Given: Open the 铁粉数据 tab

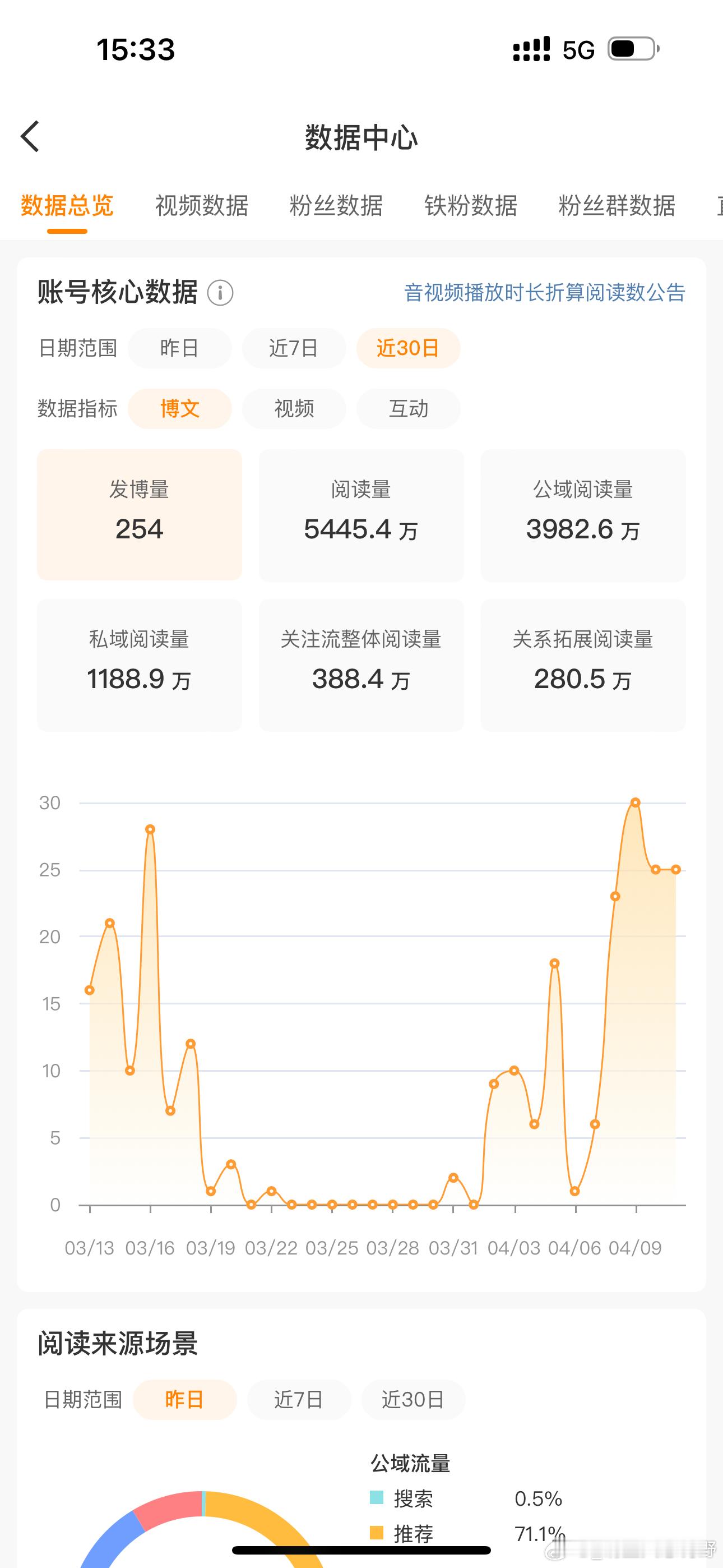Looking at the screenshot, I should point(470,206).
